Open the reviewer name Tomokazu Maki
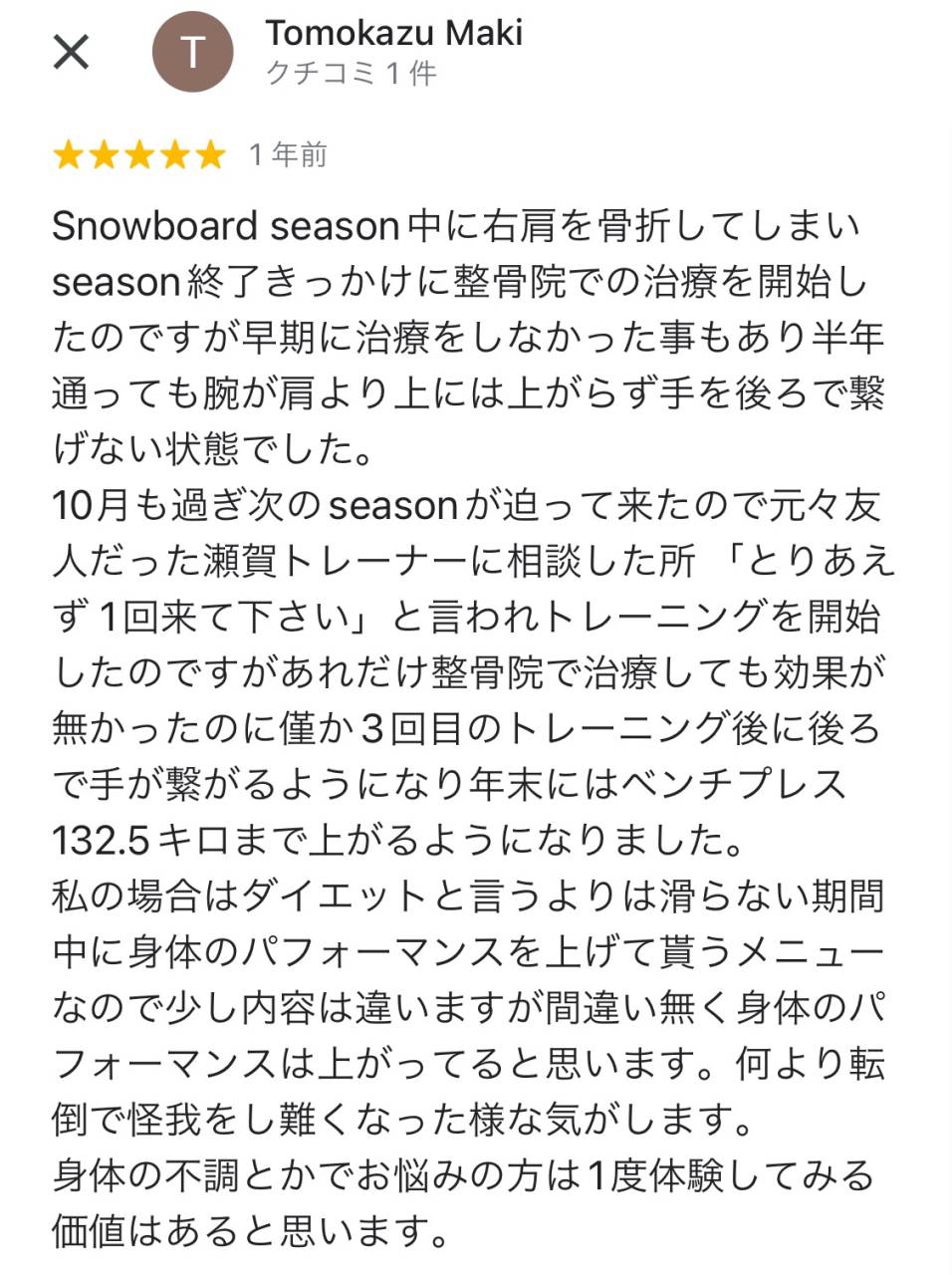The image size is (952, 1275). pyautogui.click(x=393, y=33)
